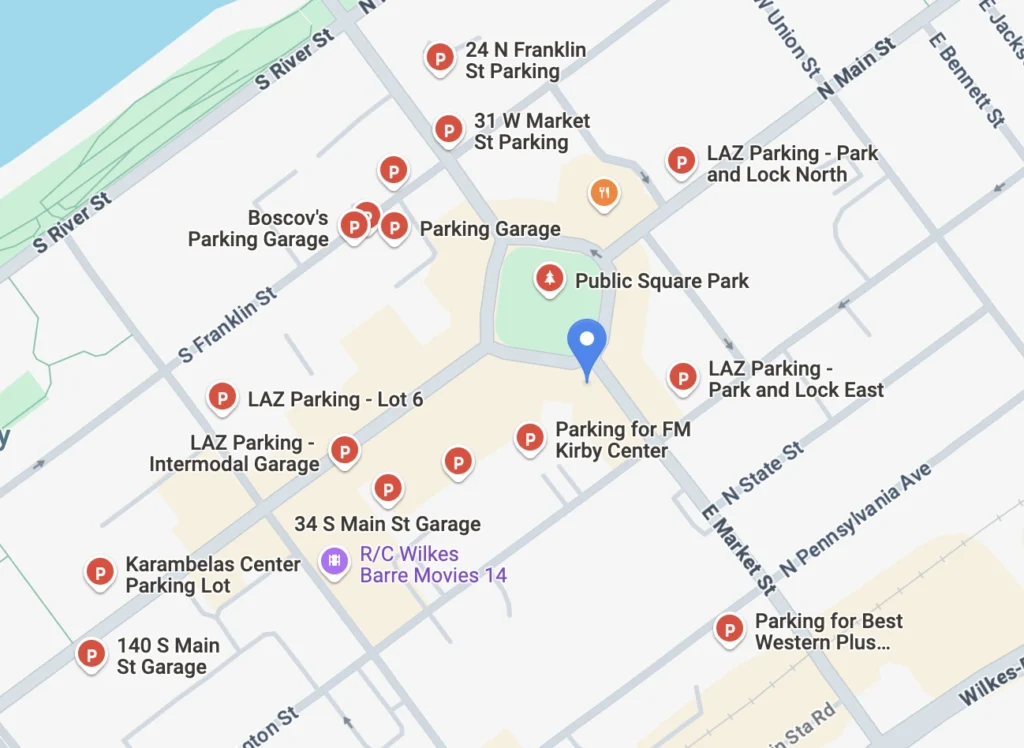Viewport: 1024px width, 748px height.
Task: Select the 140 S Main St Garage pin
Action: pyautogui.click(x=91, y=653)
